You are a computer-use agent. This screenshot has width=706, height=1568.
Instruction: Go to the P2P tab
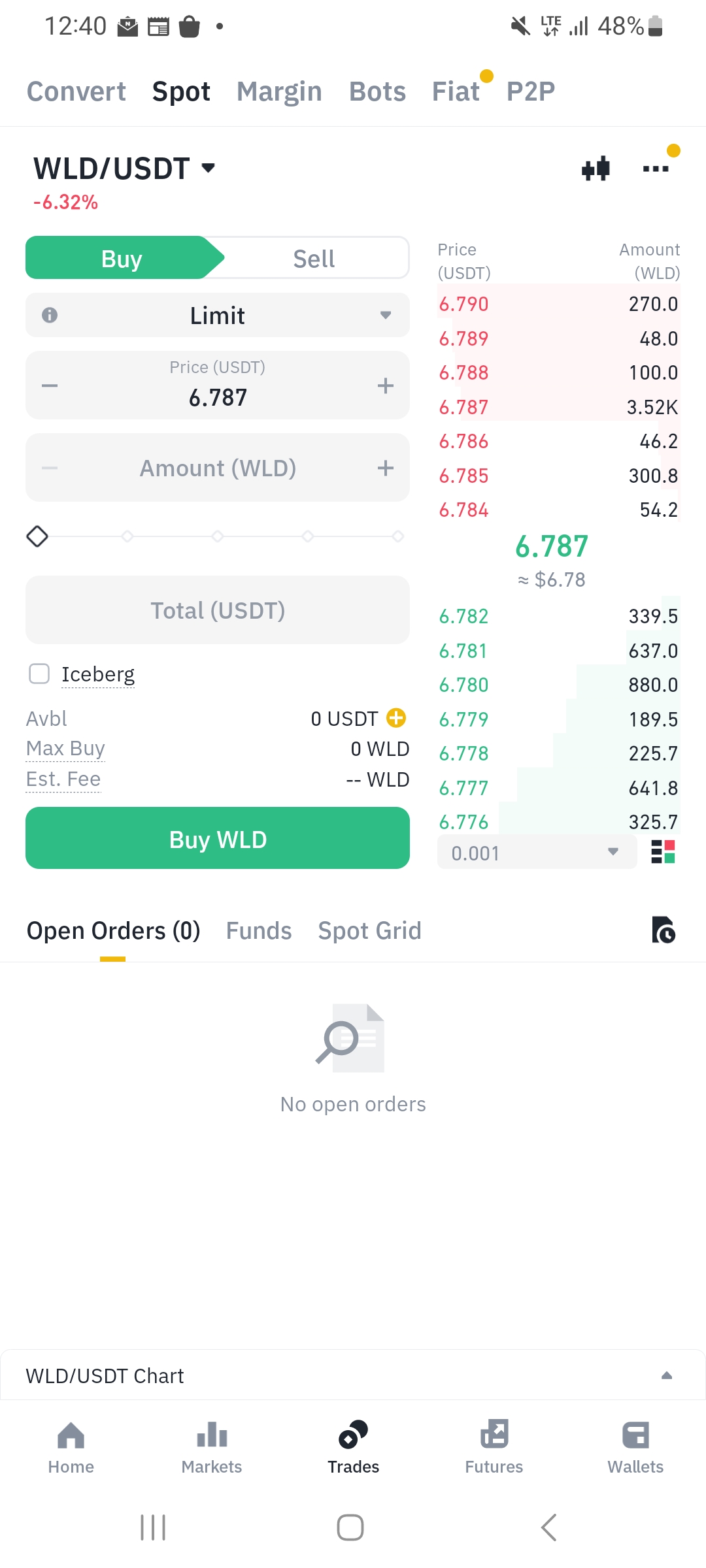(530, 91)
